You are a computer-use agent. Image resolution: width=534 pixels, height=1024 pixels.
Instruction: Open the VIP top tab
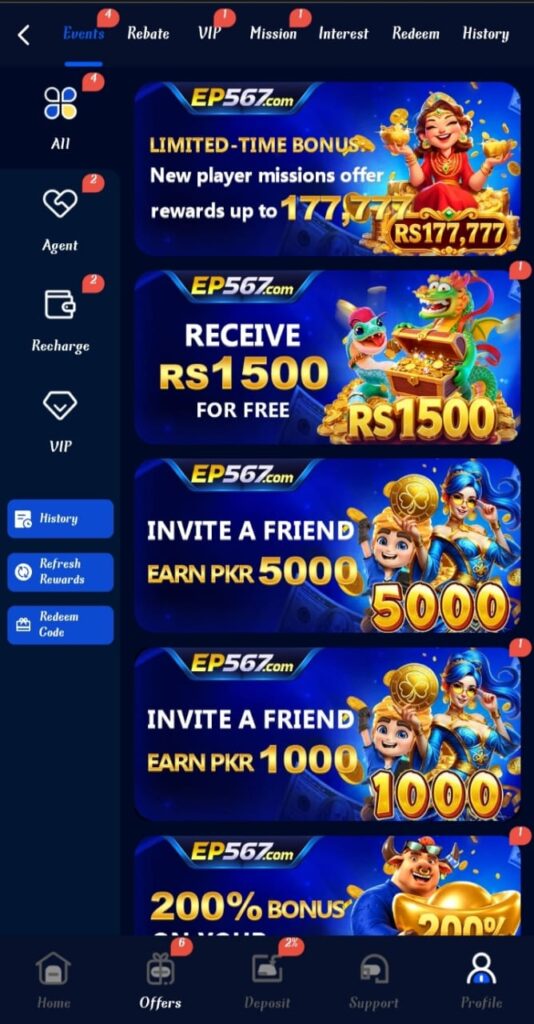click(209, 33)
